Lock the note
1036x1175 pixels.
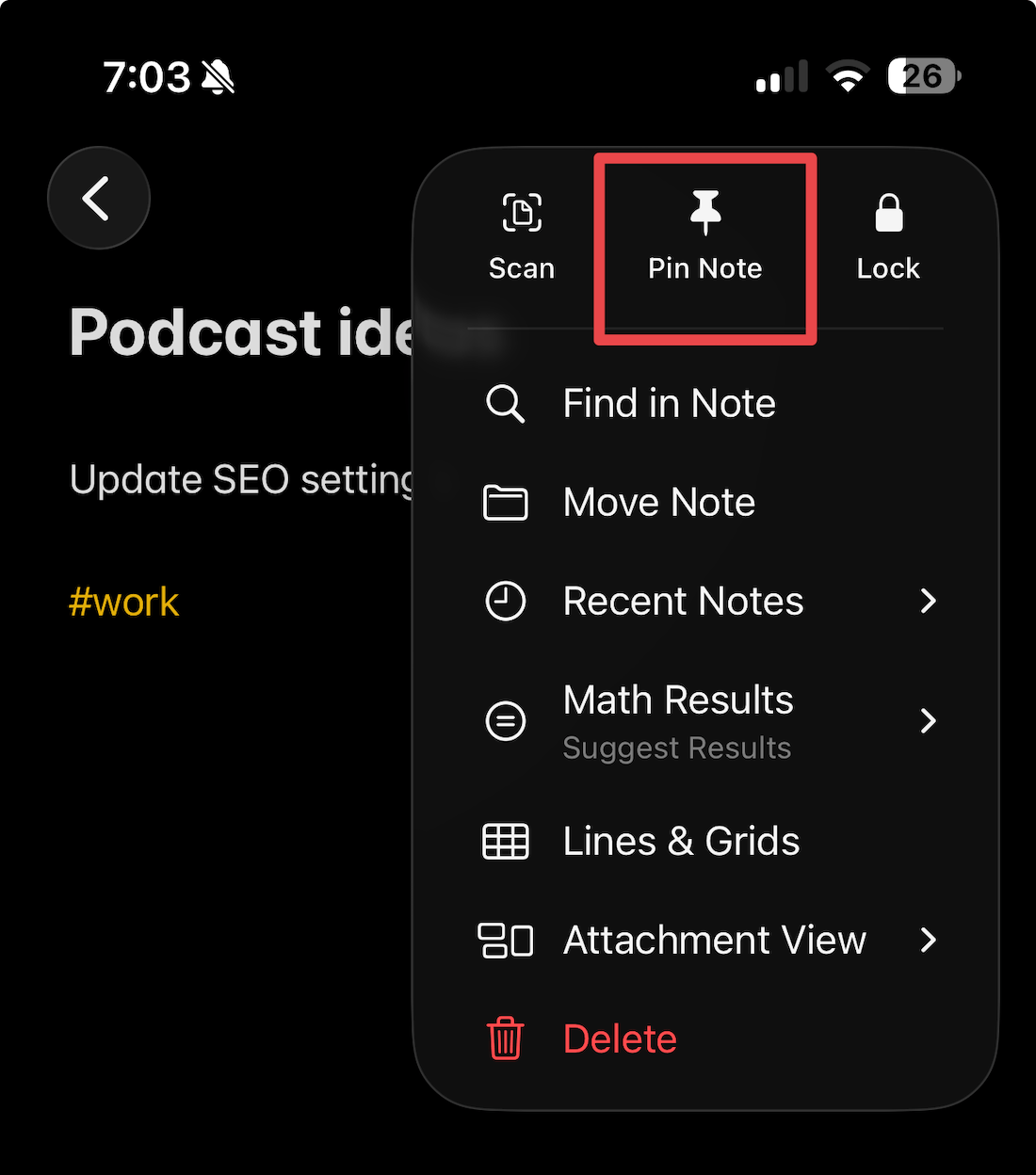pyautogui.click(x=888, y=237)
